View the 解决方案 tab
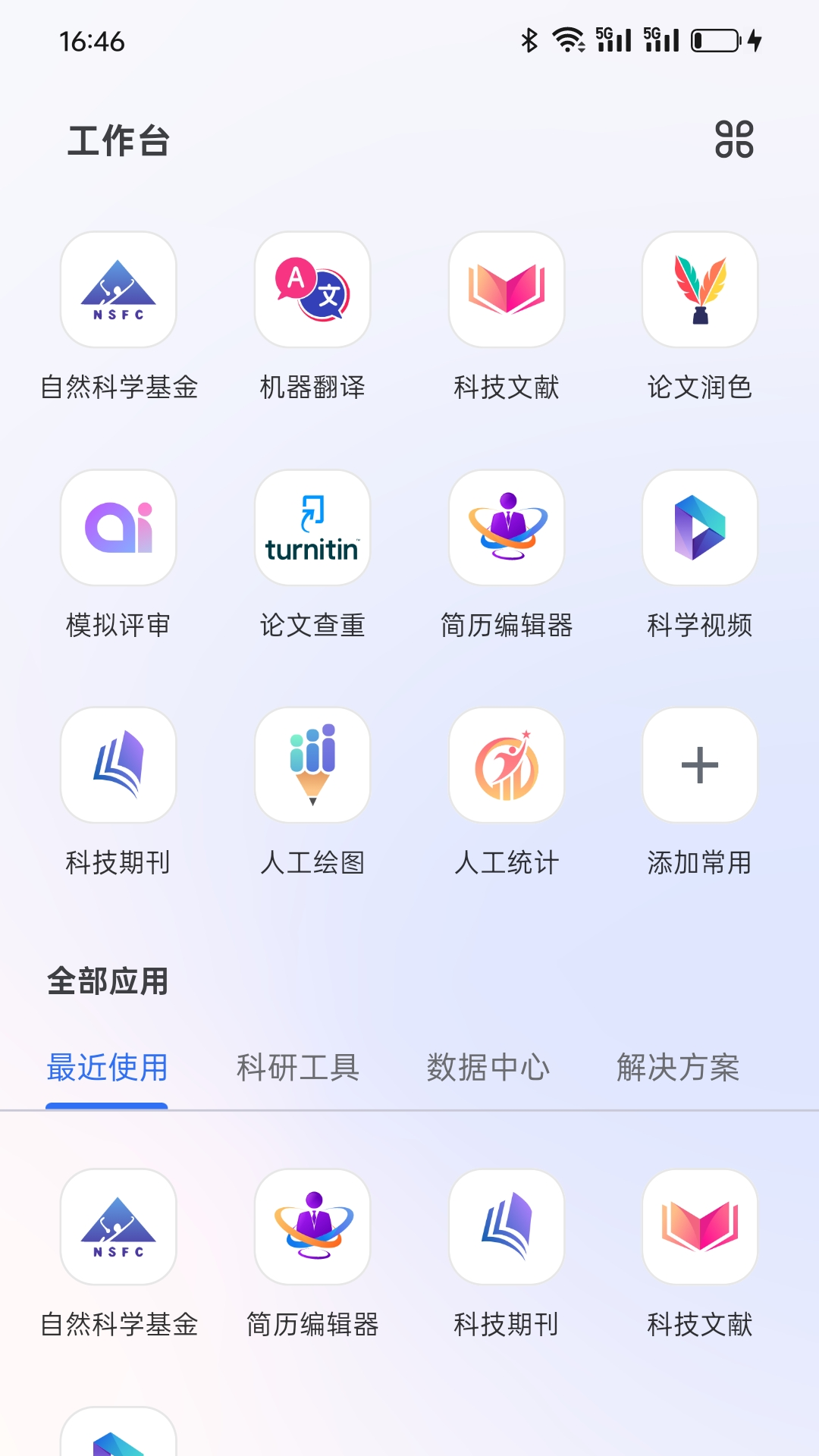Viewport: 819px width, 1456px height. click(x=678, y=1068)
